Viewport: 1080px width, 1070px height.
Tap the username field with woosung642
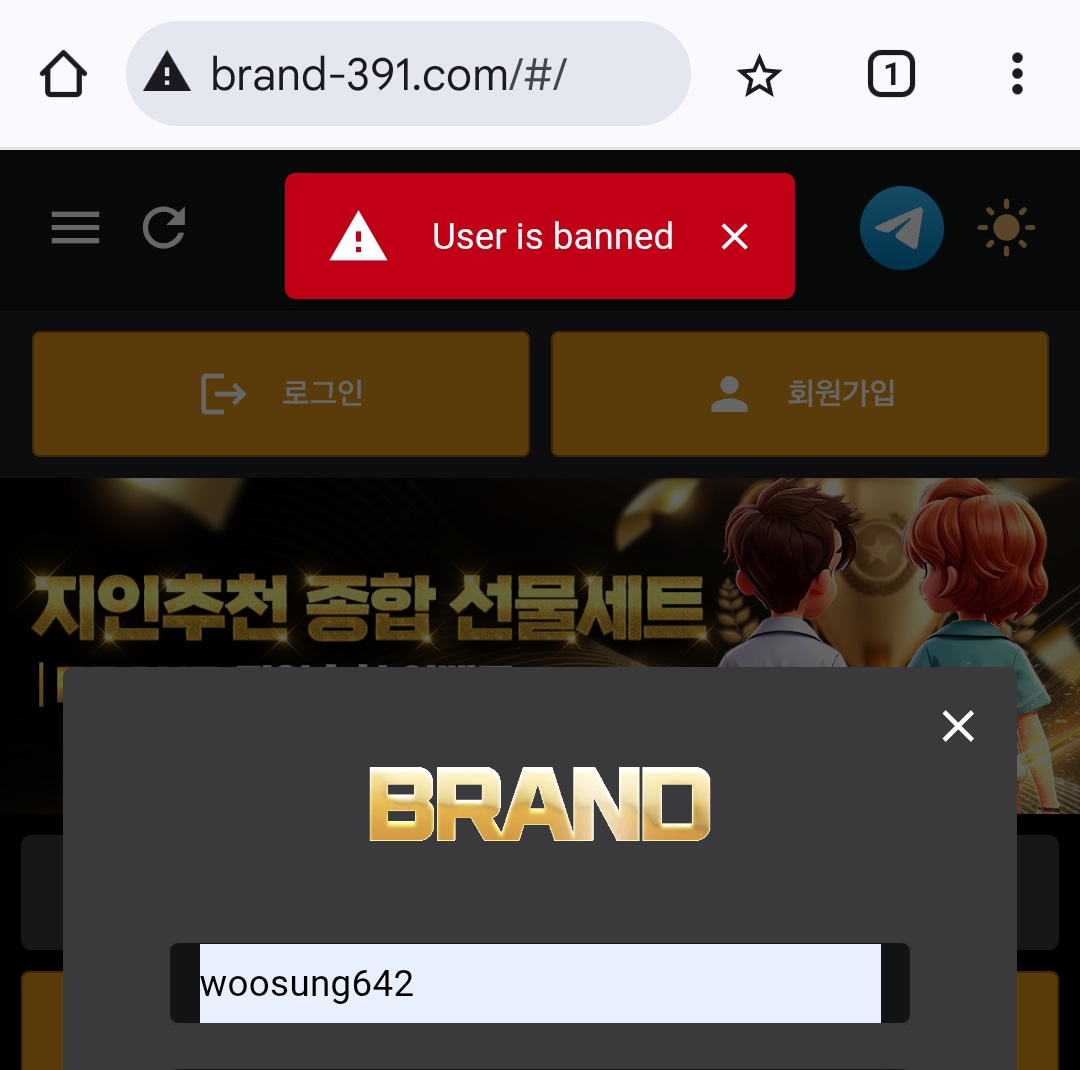pos(540,984)
